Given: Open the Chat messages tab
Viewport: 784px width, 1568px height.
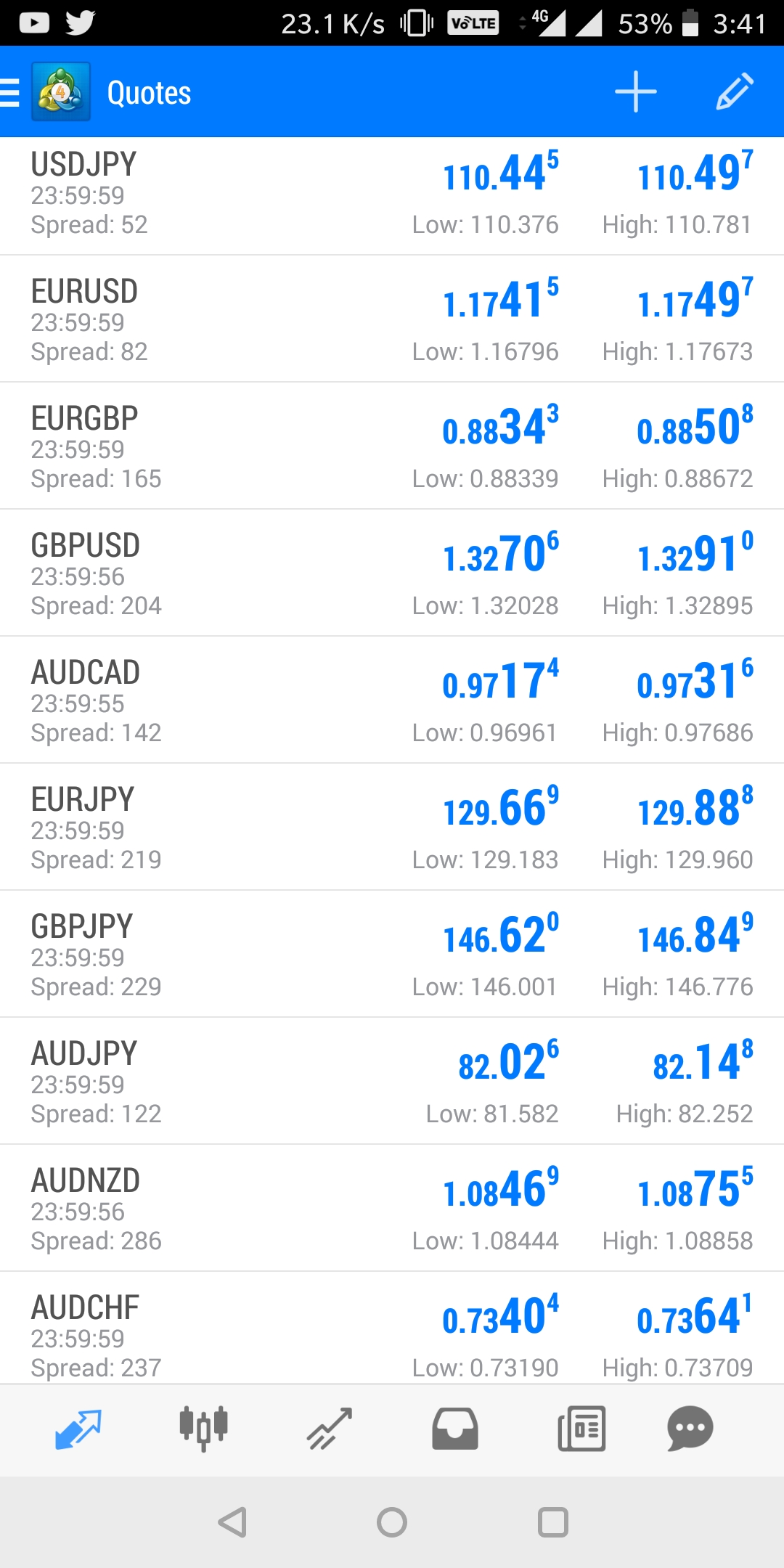Looking at the screenshot, I should click(x=690, y=1429).
